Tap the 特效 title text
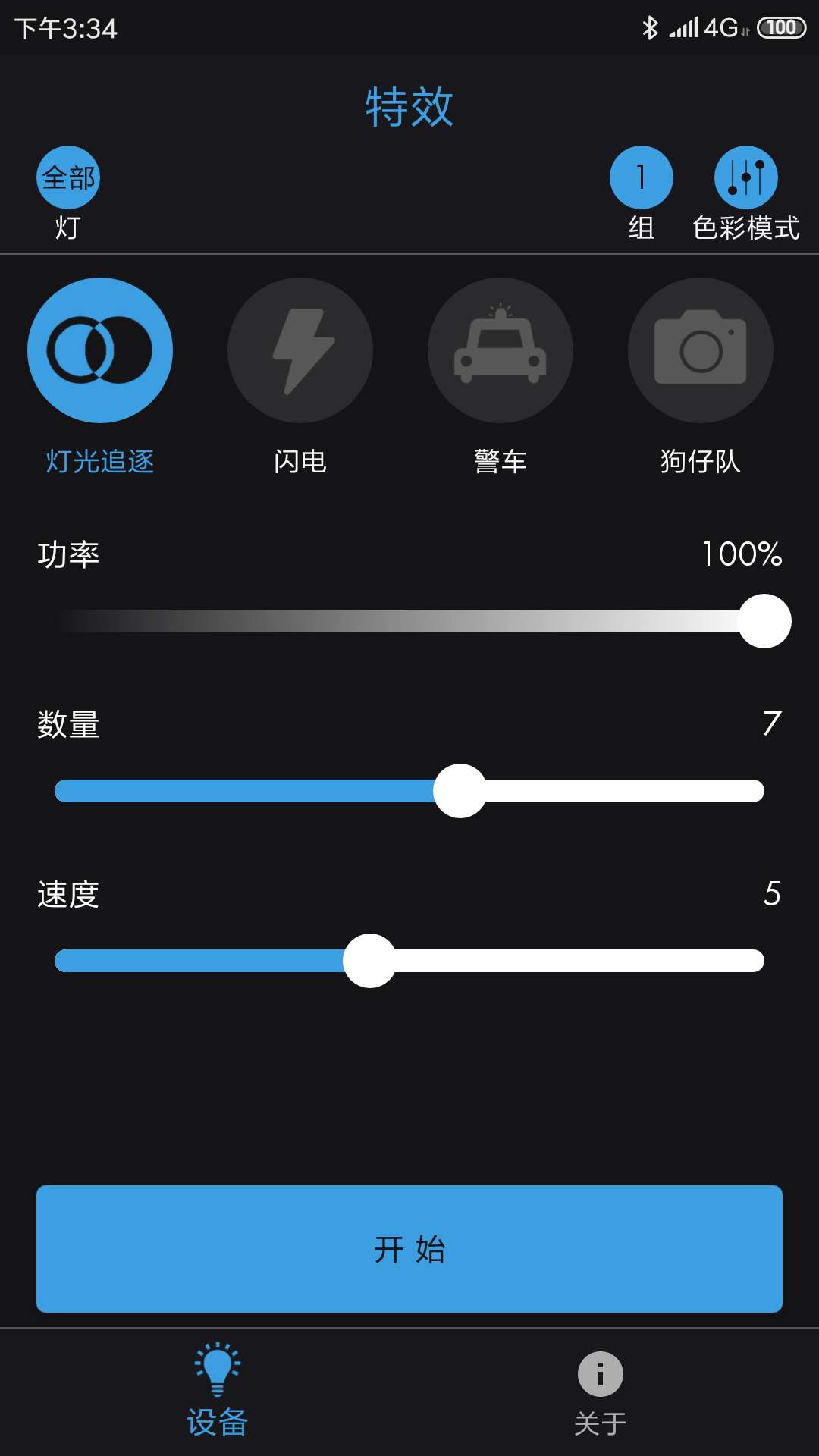Image resolution: width=819 pixels, height=1456 pixels. [x=409, y=106]
